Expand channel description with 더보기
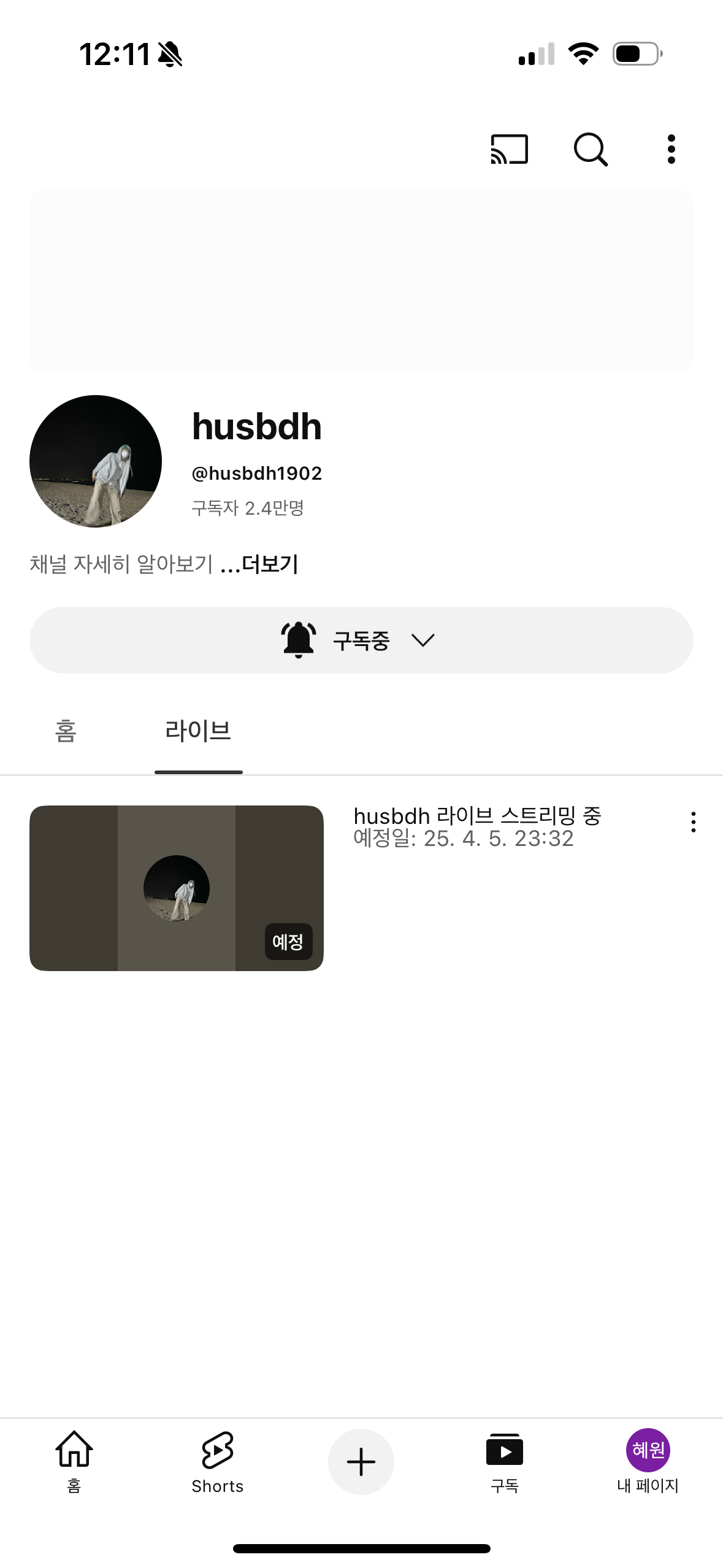The image size is (723, 1568). (269, 564)
